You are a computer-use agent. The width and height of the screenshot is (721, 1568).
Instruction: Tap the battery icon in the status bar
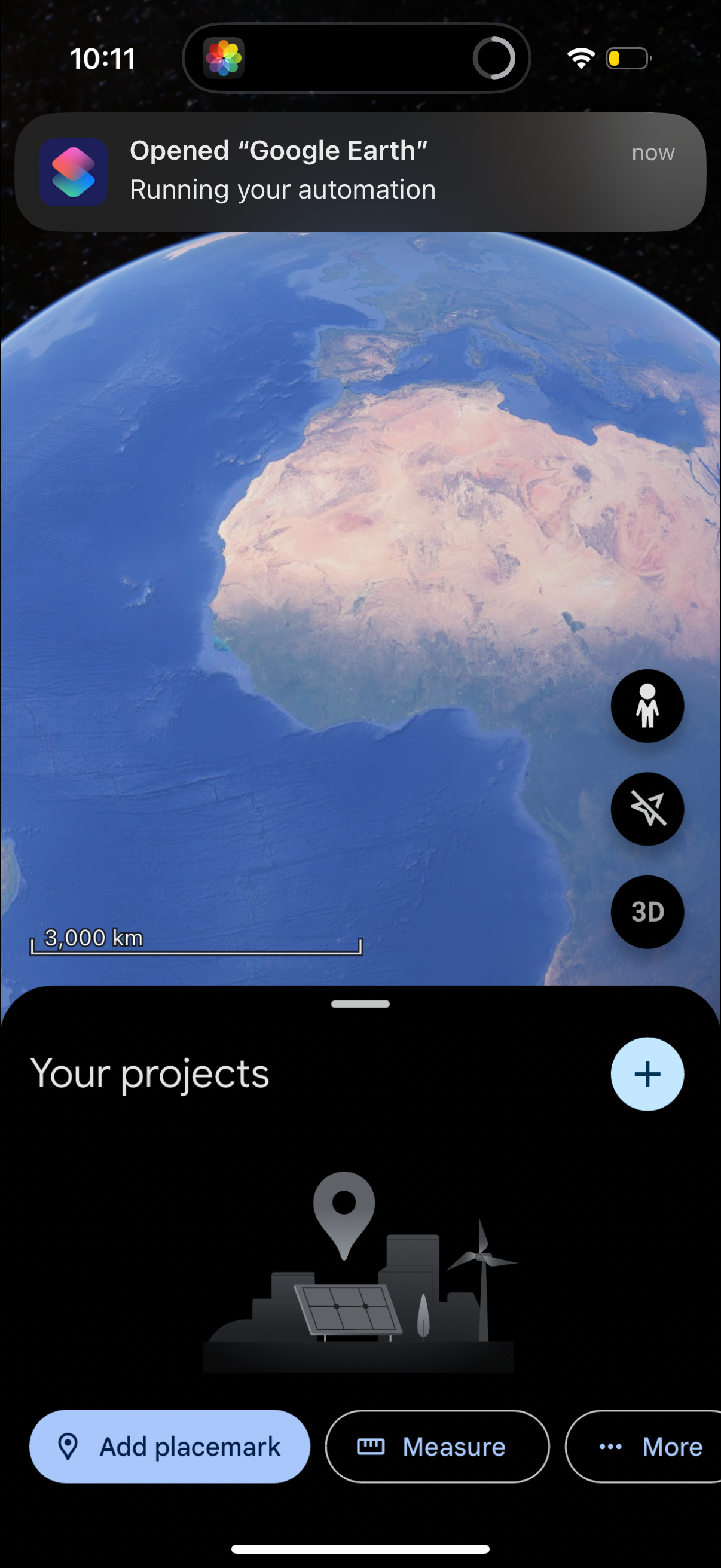[627, 58]
